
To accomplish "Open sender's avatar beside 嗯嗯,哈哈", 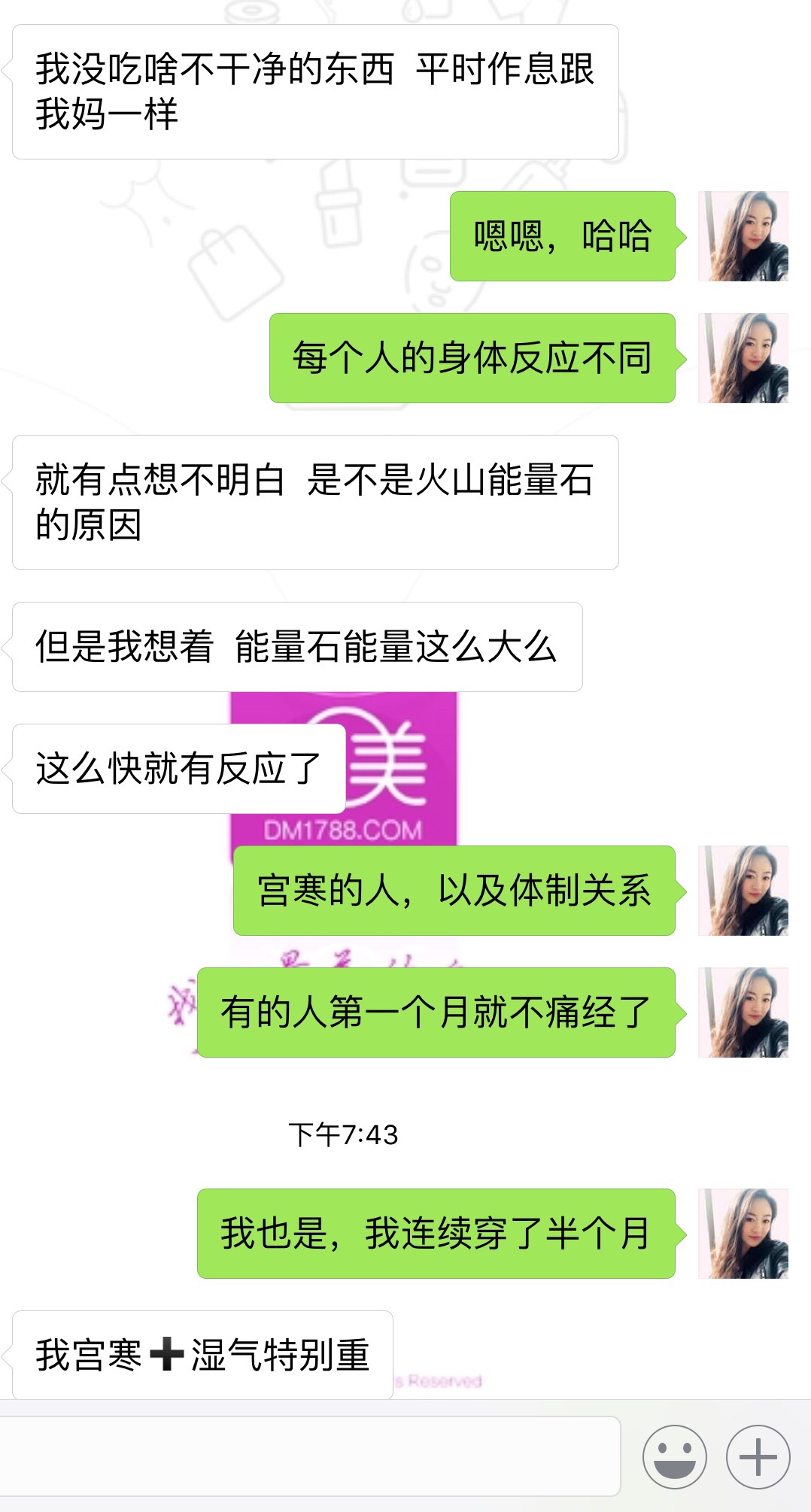I will point(743,236).
